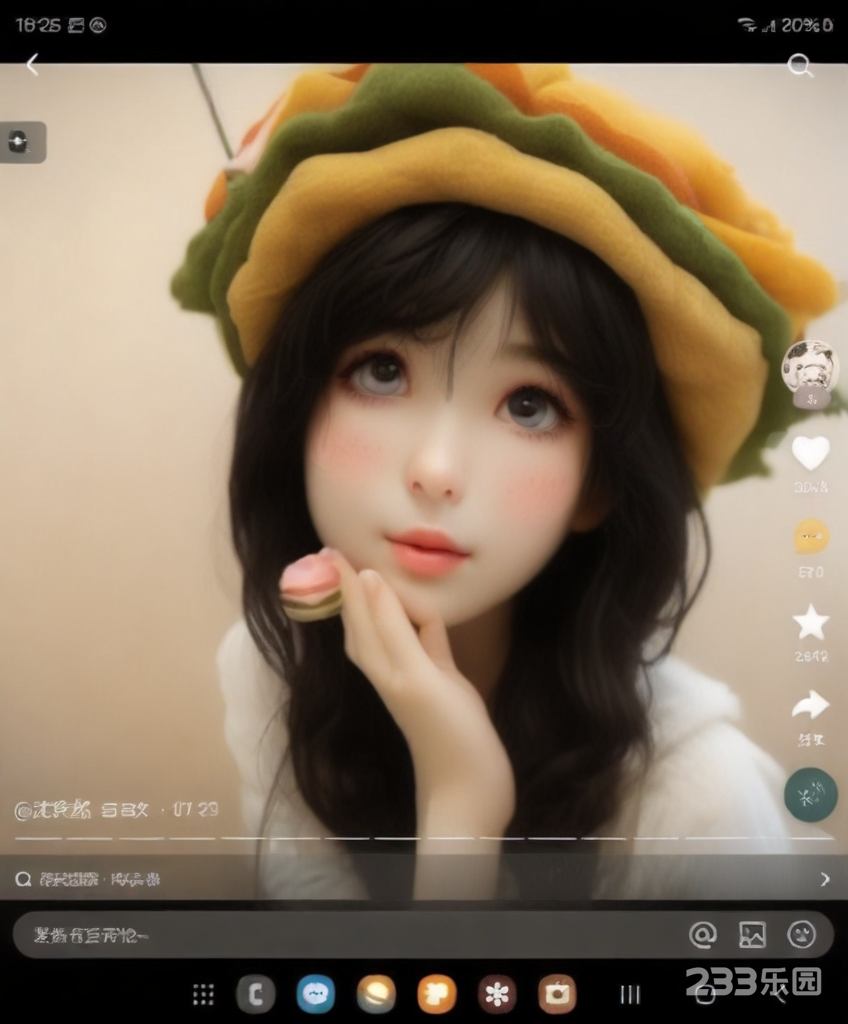Launch the phone app from the taskbar
848x1024 pixels.
pyautogui.click(x=256, y=994)
